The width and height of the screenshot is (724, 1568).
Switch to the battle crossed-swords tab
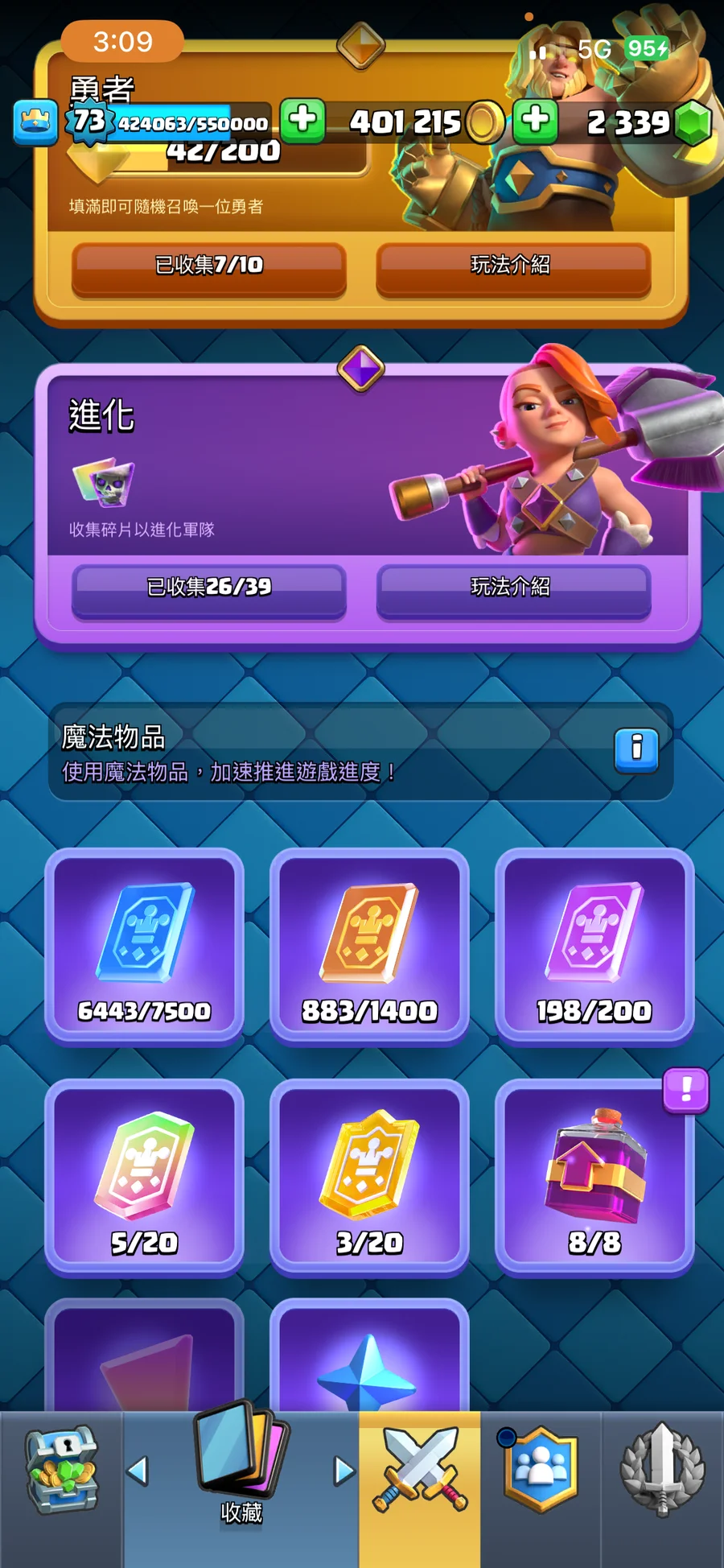(x=419, y=1471)
